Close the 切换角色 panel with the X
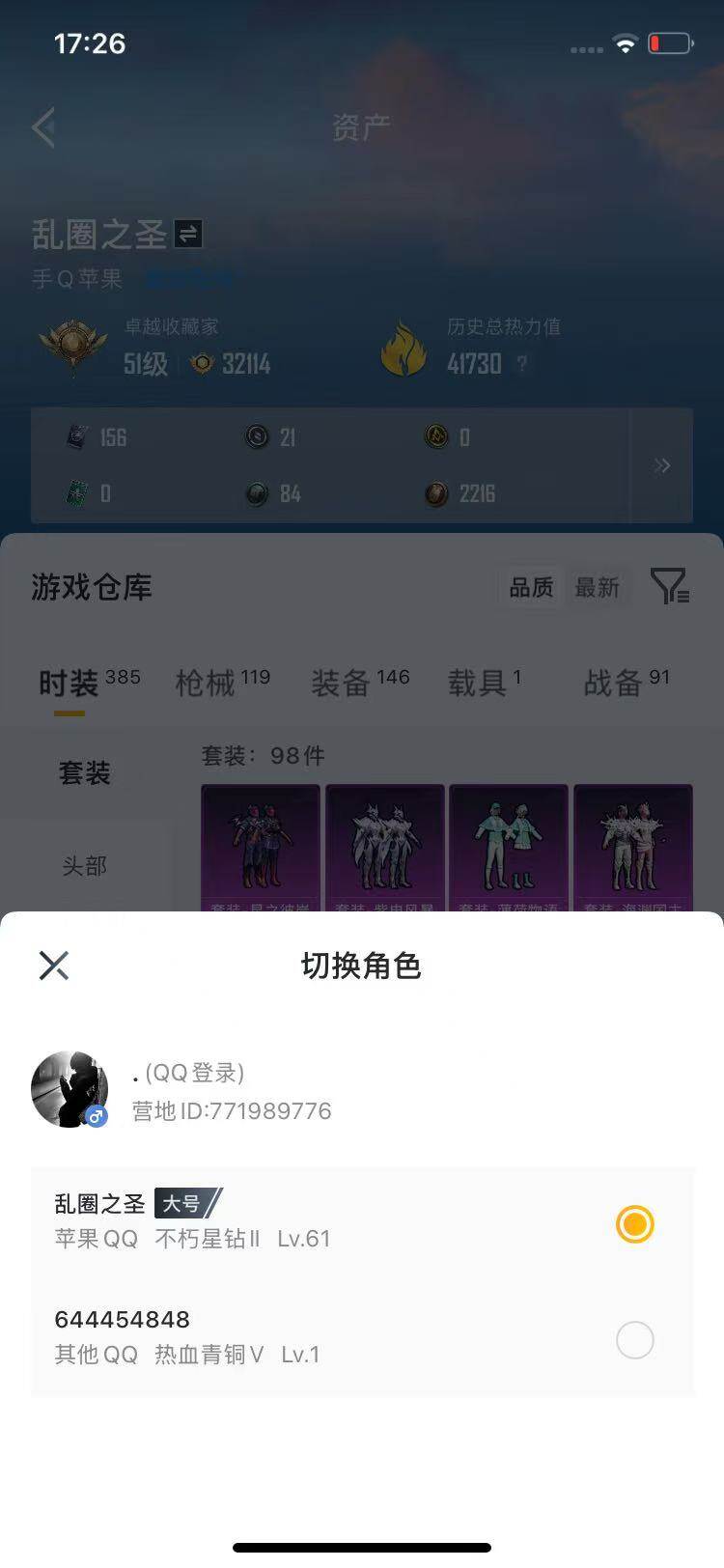724x1568 pixels. pyautogui.click(x=54, y=965)
